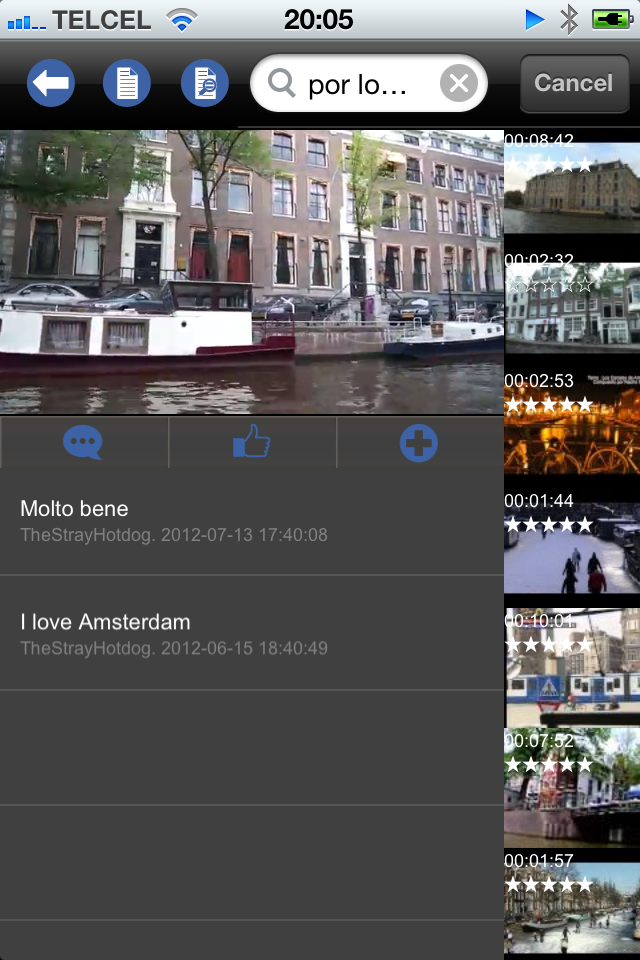Open the document search icon
The width and height of the screenshot is (640, 960).
coord(205,83)
